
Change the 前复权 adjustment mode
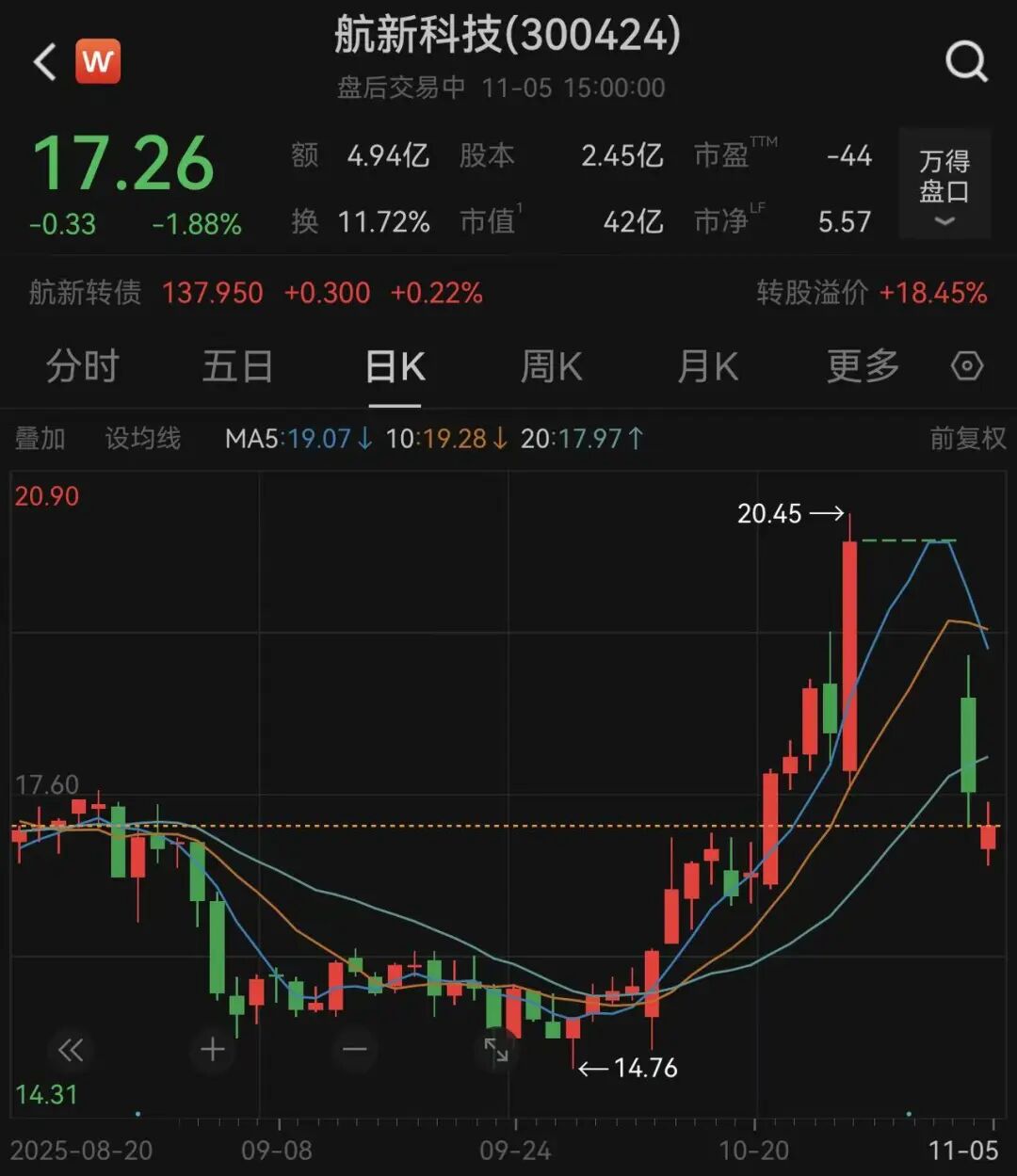(x=967, y=439)
